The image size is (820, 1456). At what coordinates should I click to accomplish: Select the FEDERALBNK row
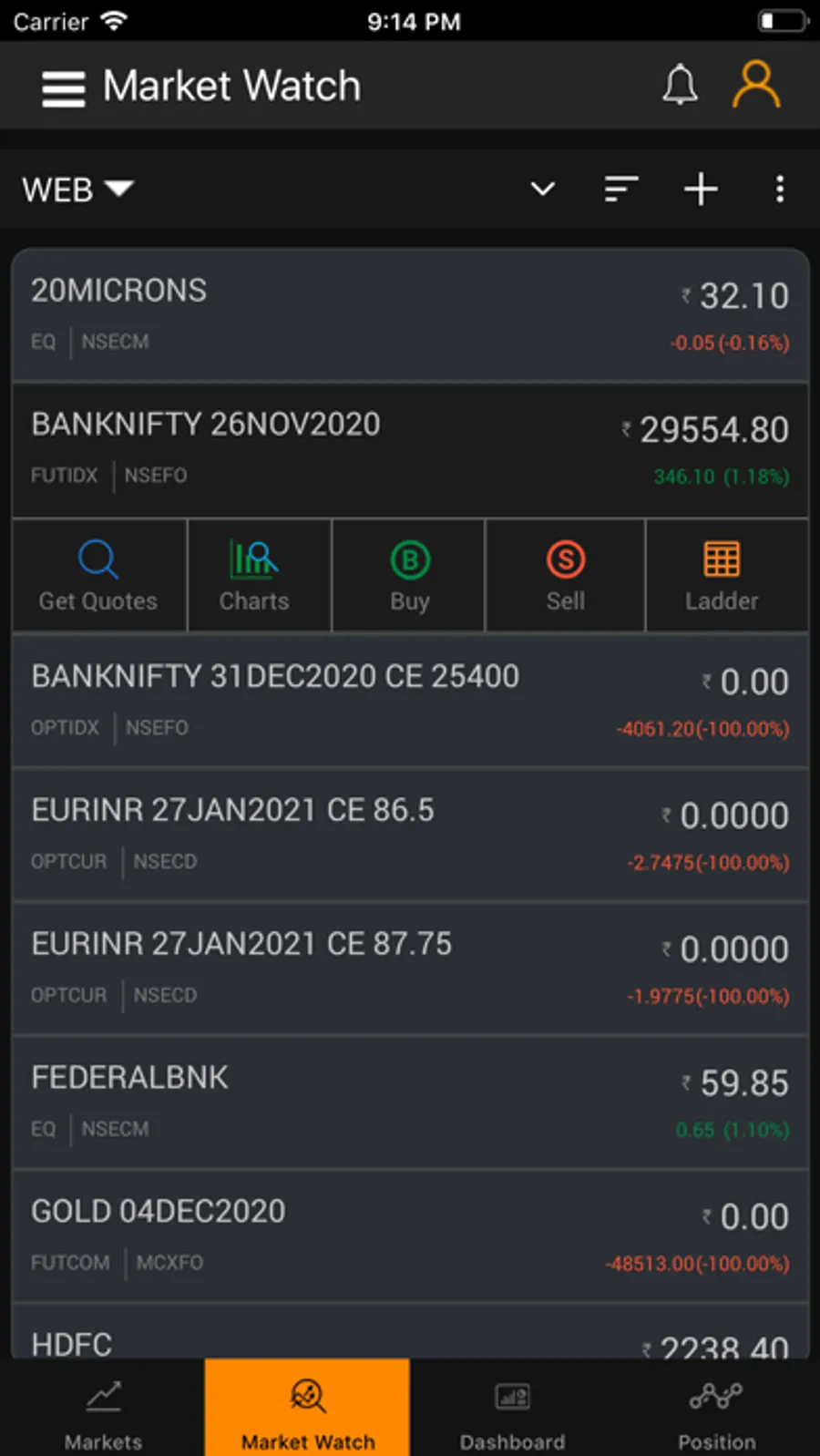point(410,1101)
